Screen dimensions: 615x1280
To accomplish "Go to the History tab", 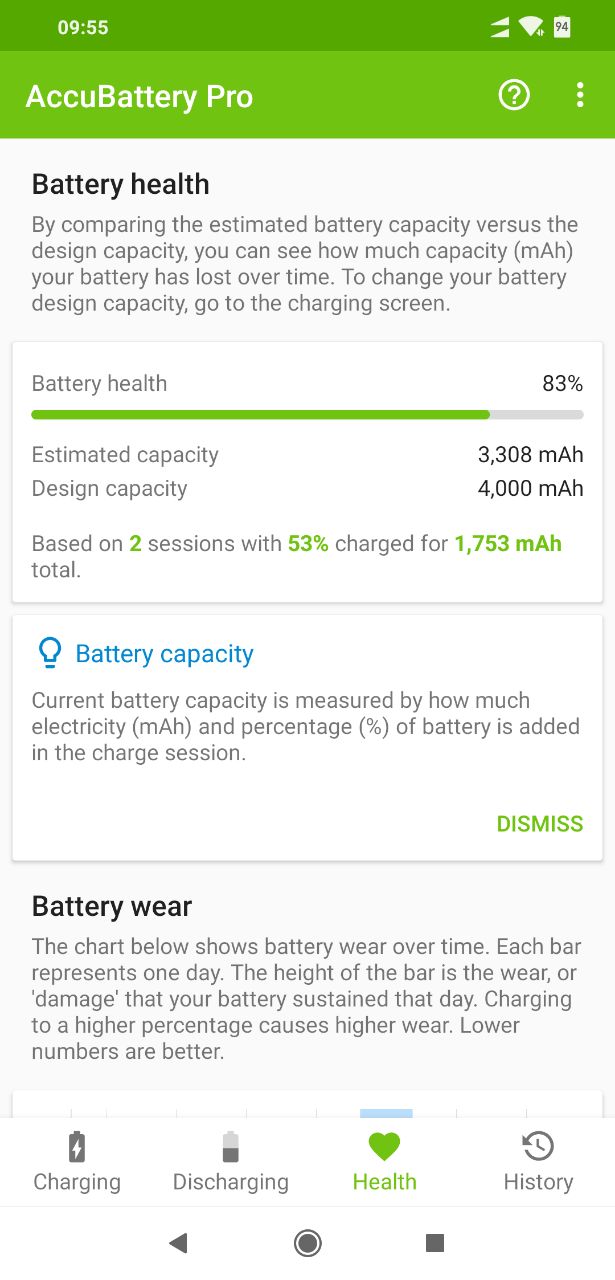I will point(538,1162).
